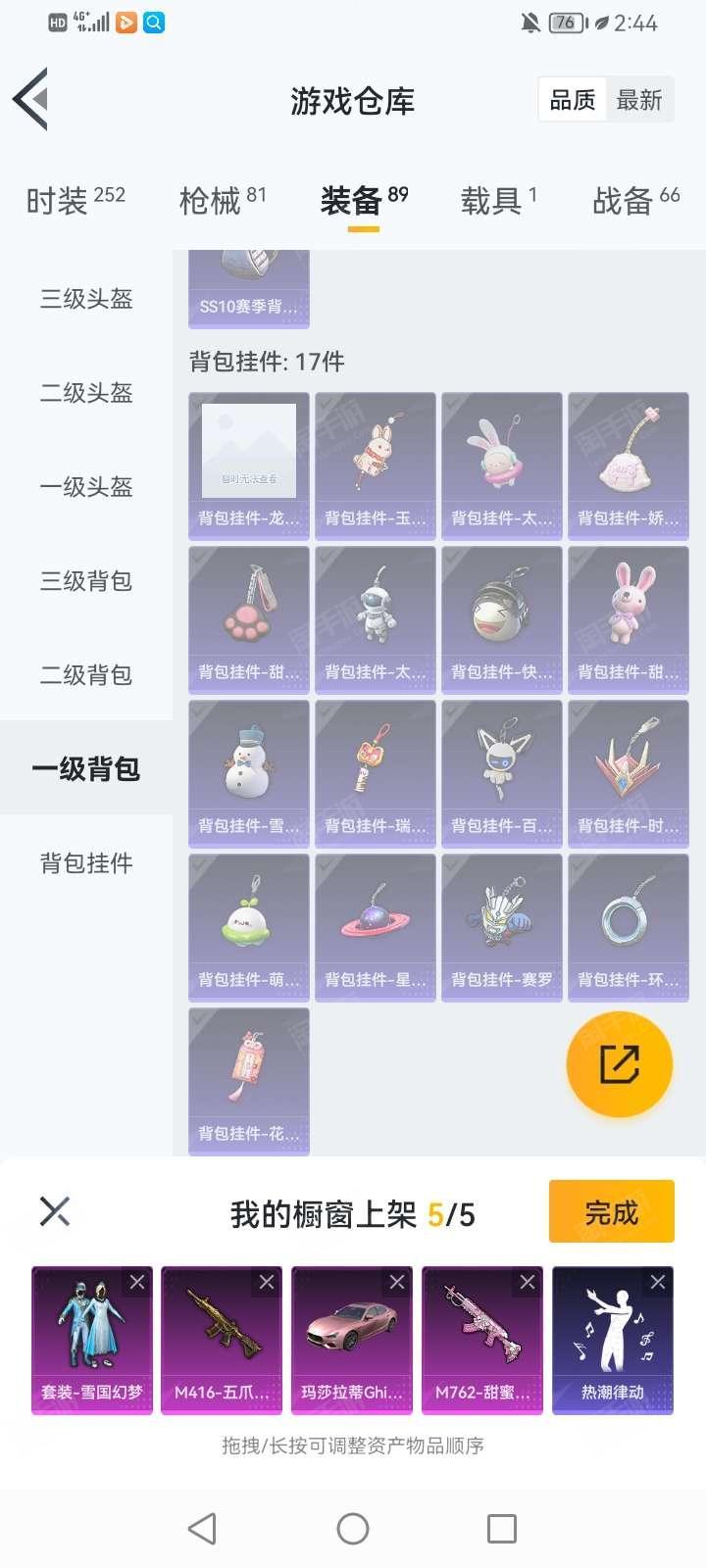Switch to the 时装 tab

tap(75, 201)
